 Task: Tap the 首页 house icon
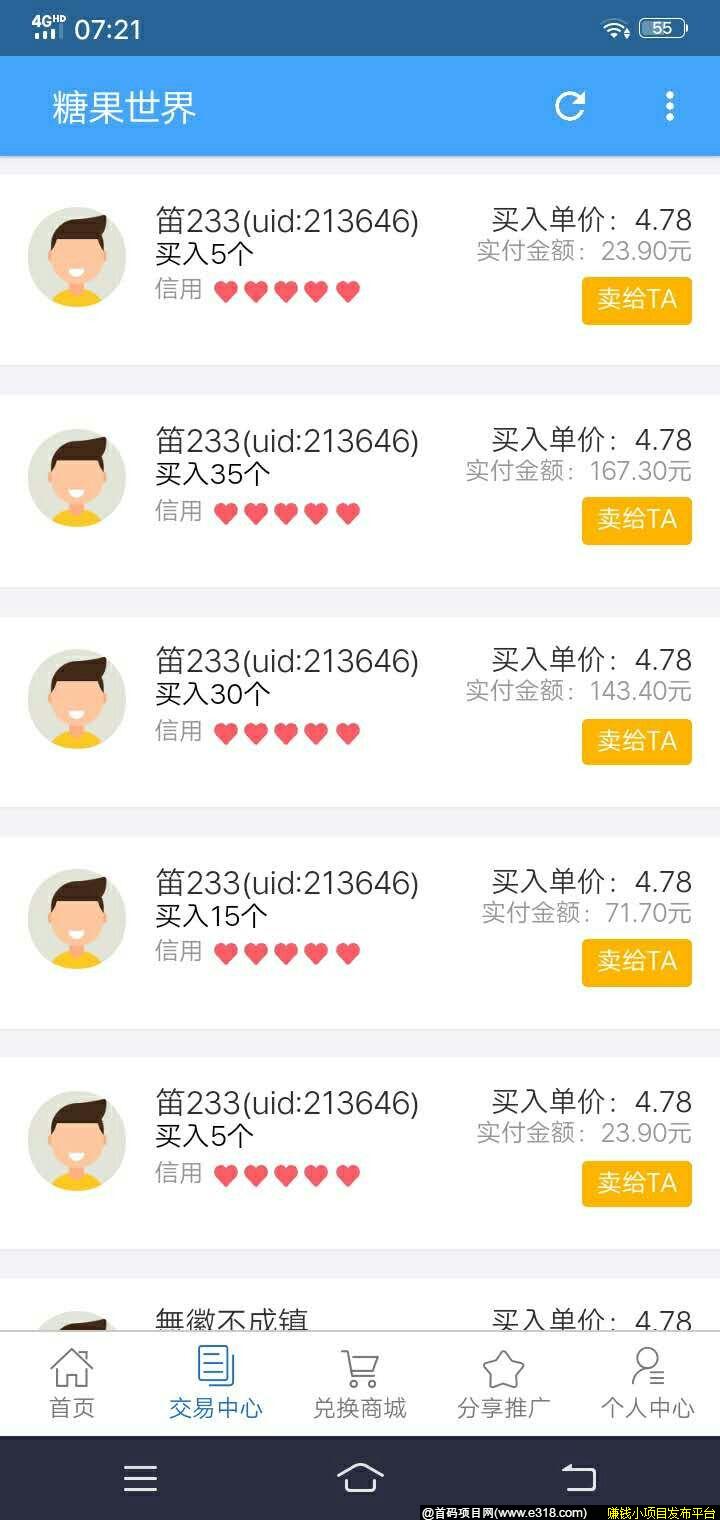click(71, 1368)
